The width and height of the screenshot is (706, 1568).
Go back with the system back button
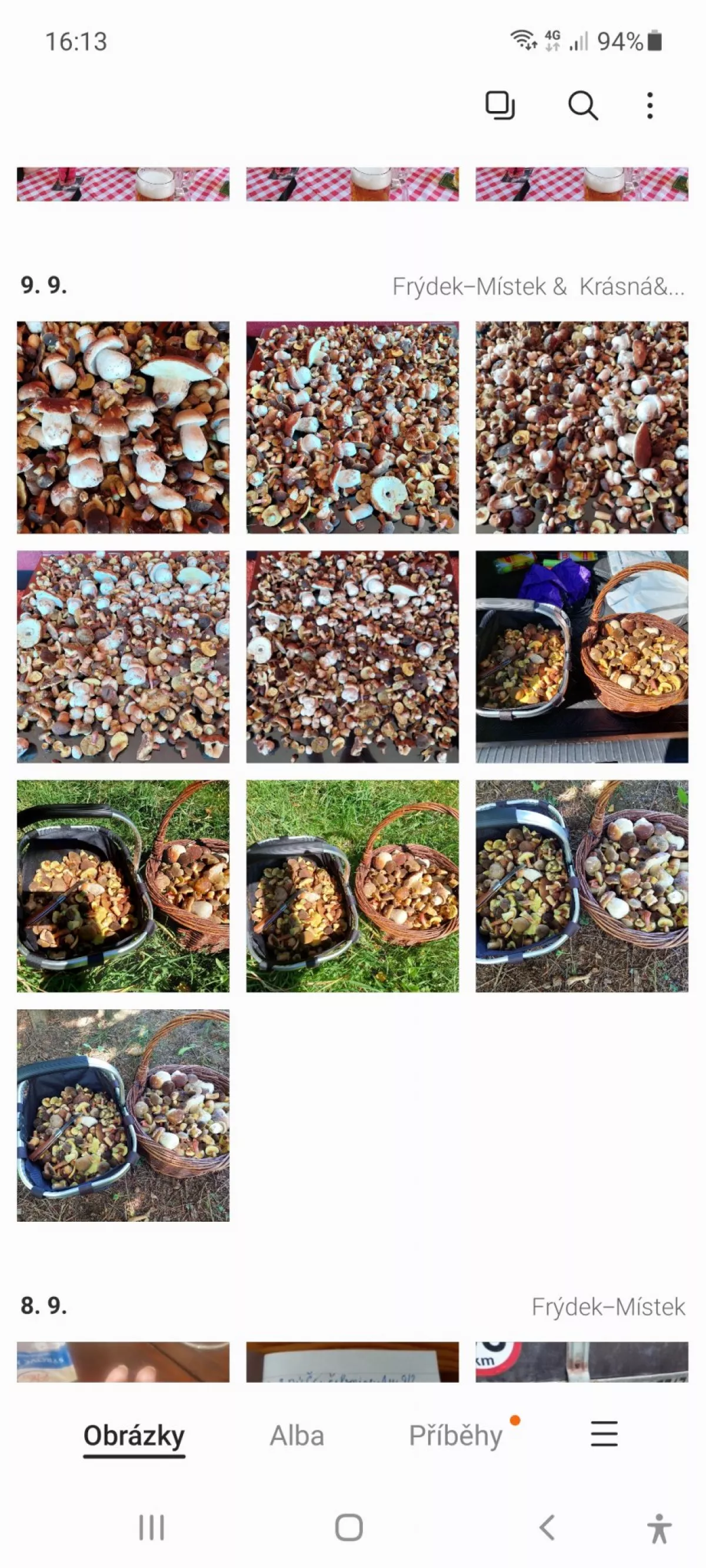pyautogui.click(x=547, y=1527)
